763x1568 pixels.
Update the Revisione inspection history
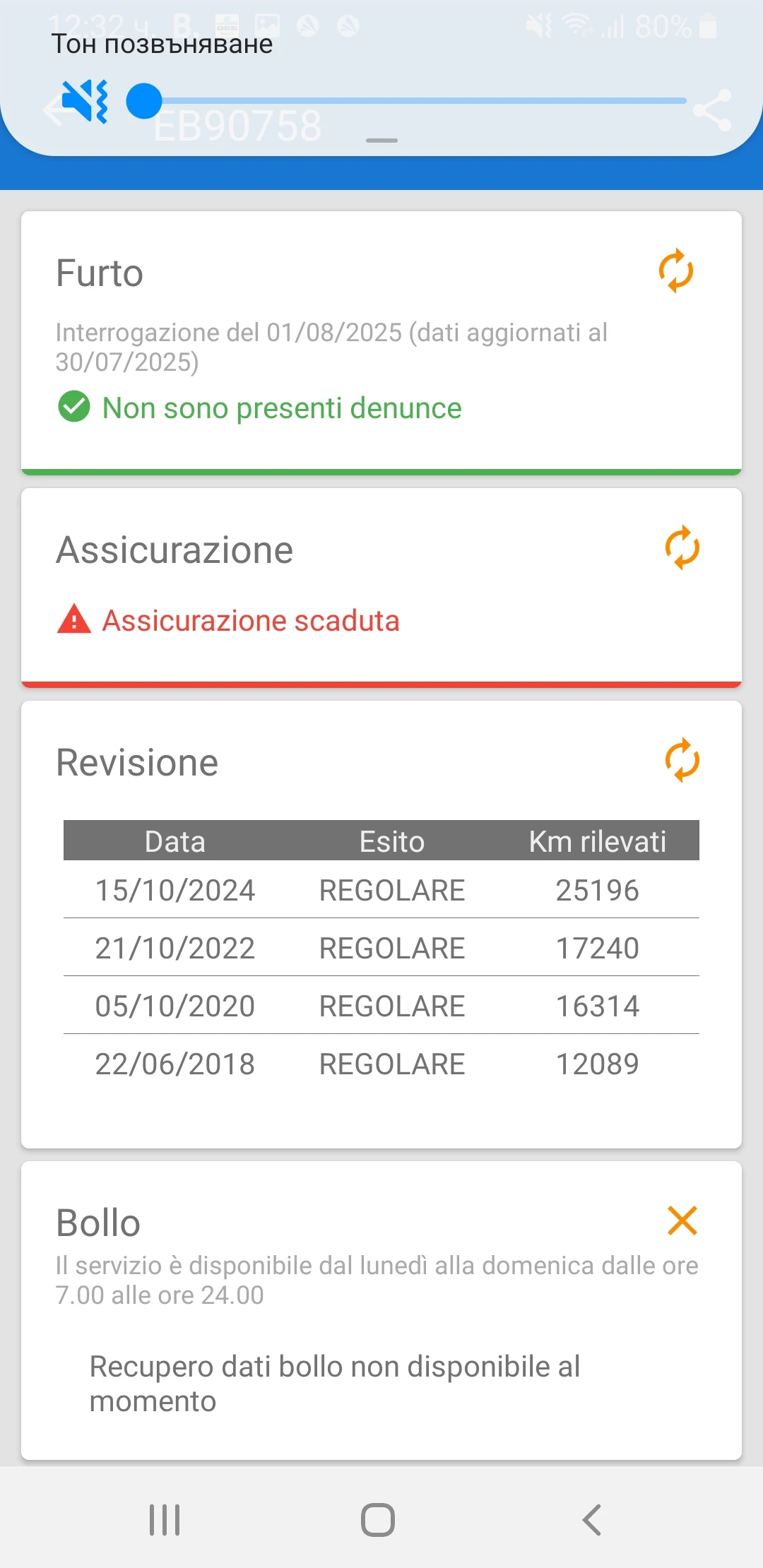(682, 760)
